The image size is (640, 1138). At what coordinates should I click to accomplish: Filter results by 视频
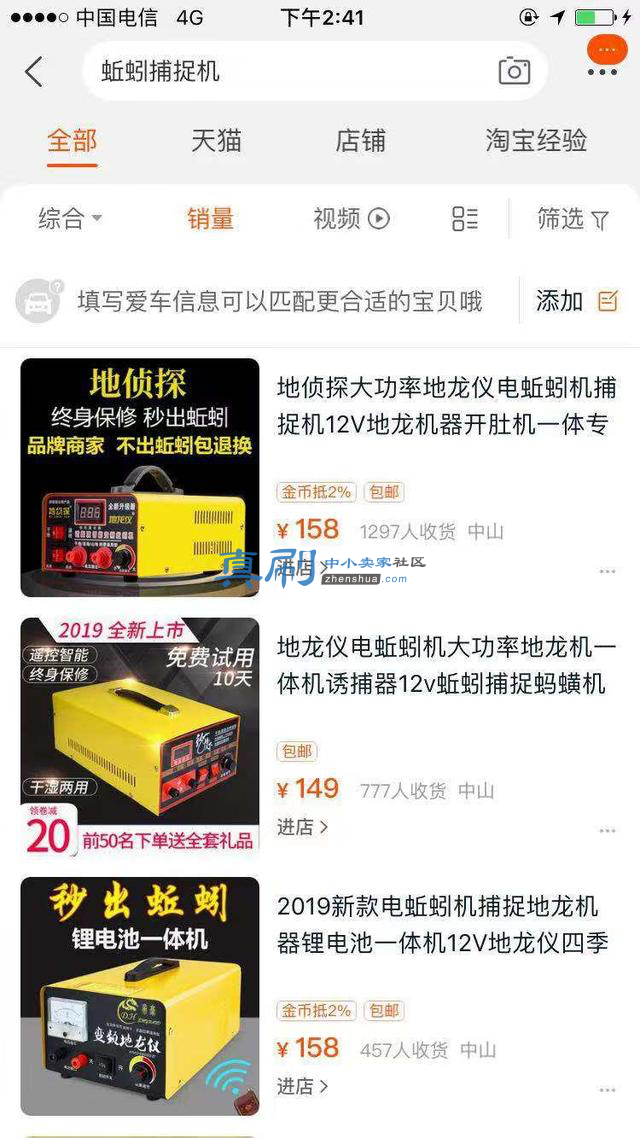pyautogui.click(x=352, y=218)
